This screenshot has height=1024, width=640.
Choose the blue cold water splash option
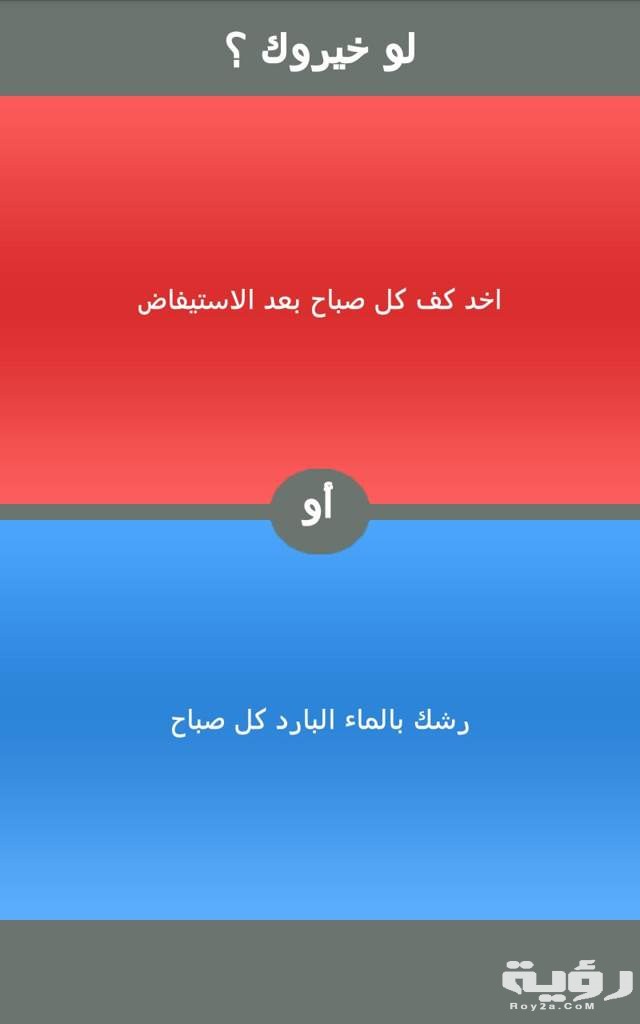pyautogui.click(x=320, y=720)
